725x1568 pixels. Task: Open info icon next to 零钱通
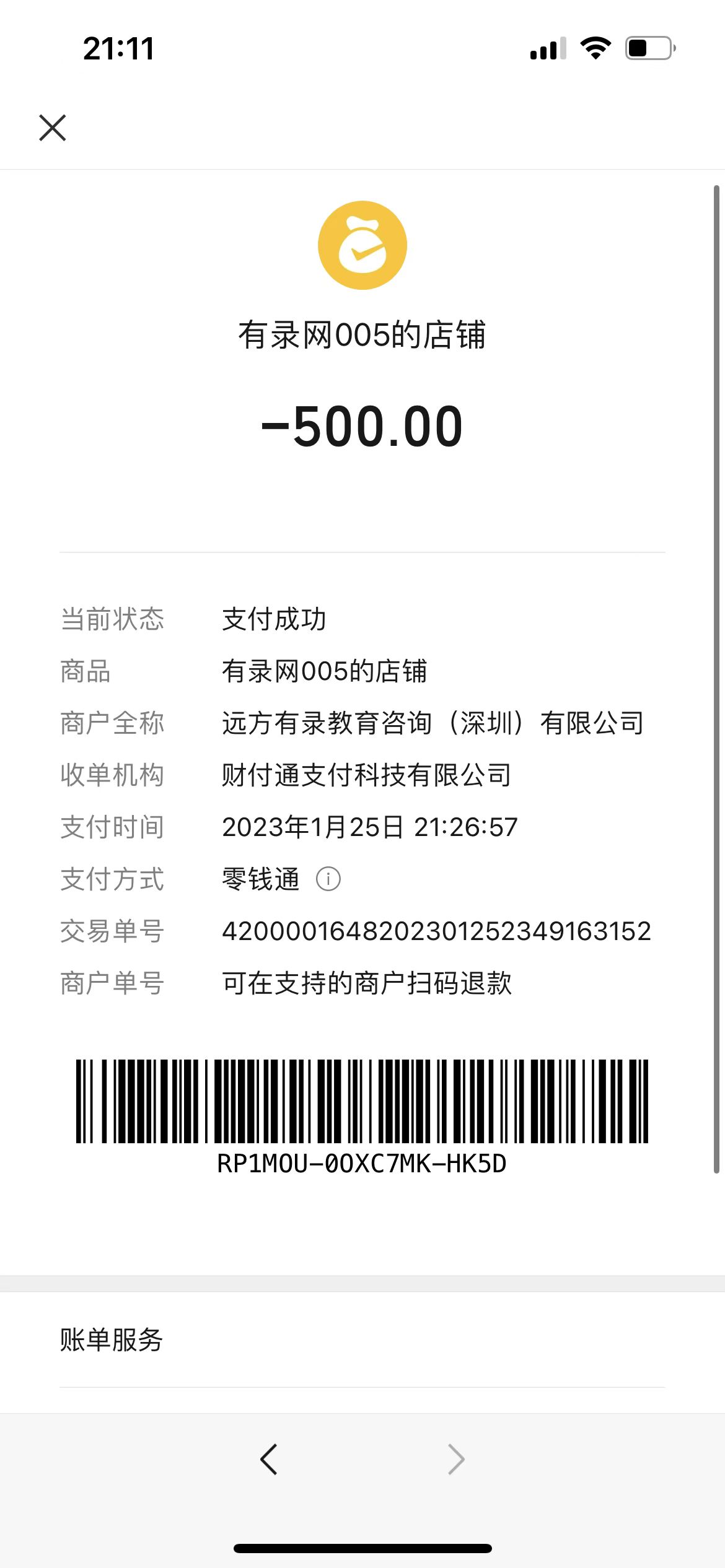[328, 879]
